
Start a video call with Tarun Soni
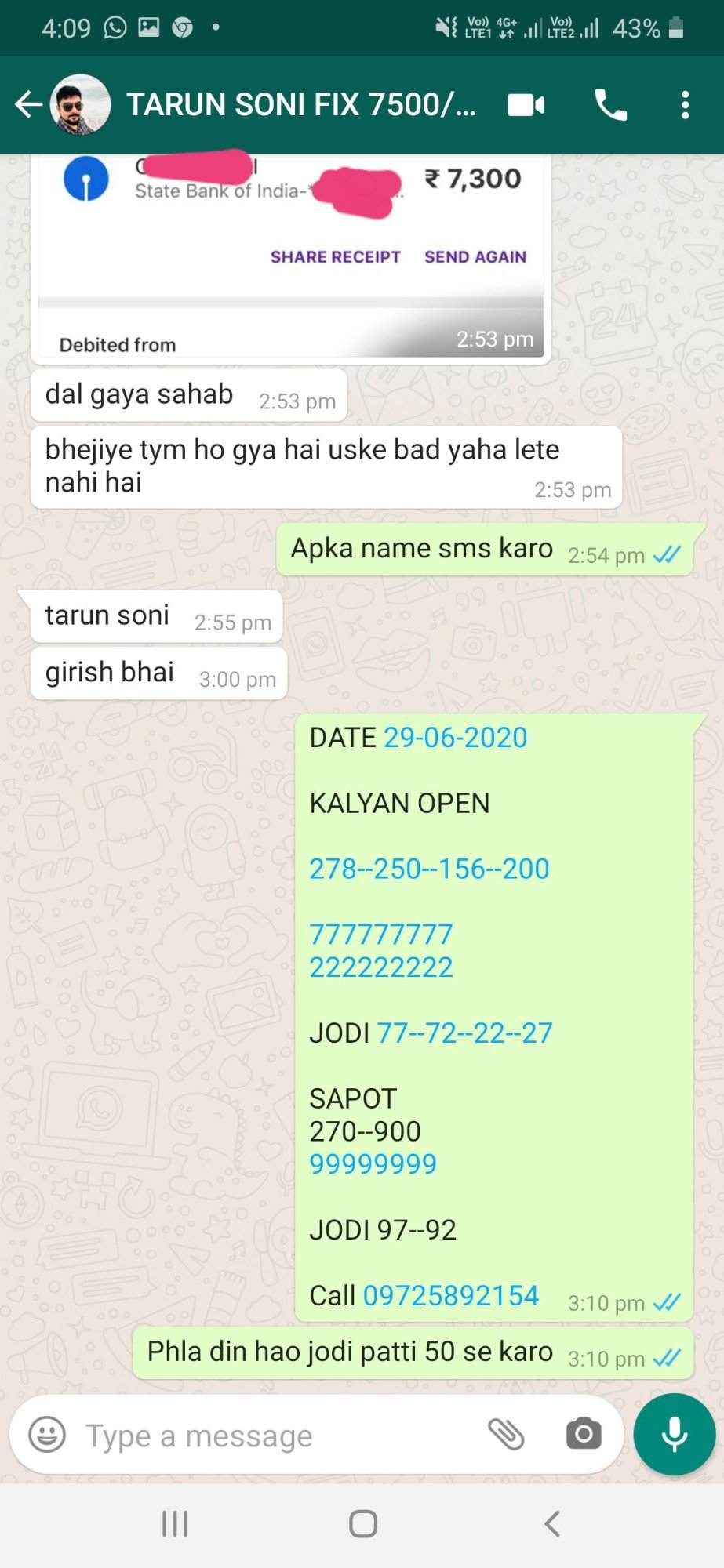(x=526, y=104)
